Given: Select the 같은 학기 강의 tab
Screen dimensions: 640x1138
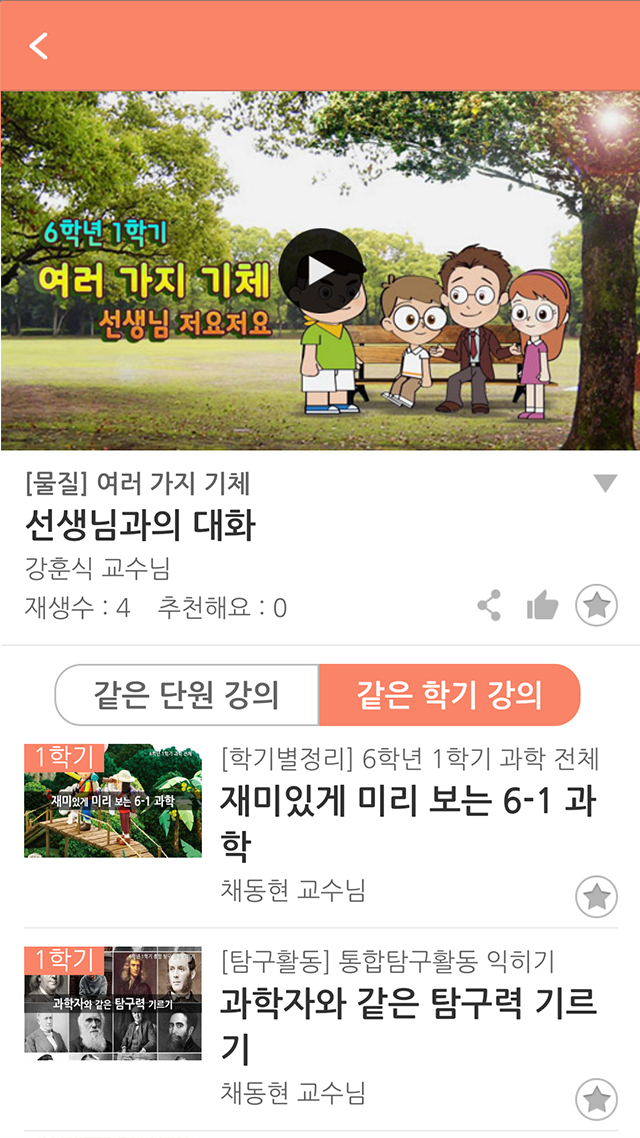Looking at the screenshot, I should click(449, 694).
